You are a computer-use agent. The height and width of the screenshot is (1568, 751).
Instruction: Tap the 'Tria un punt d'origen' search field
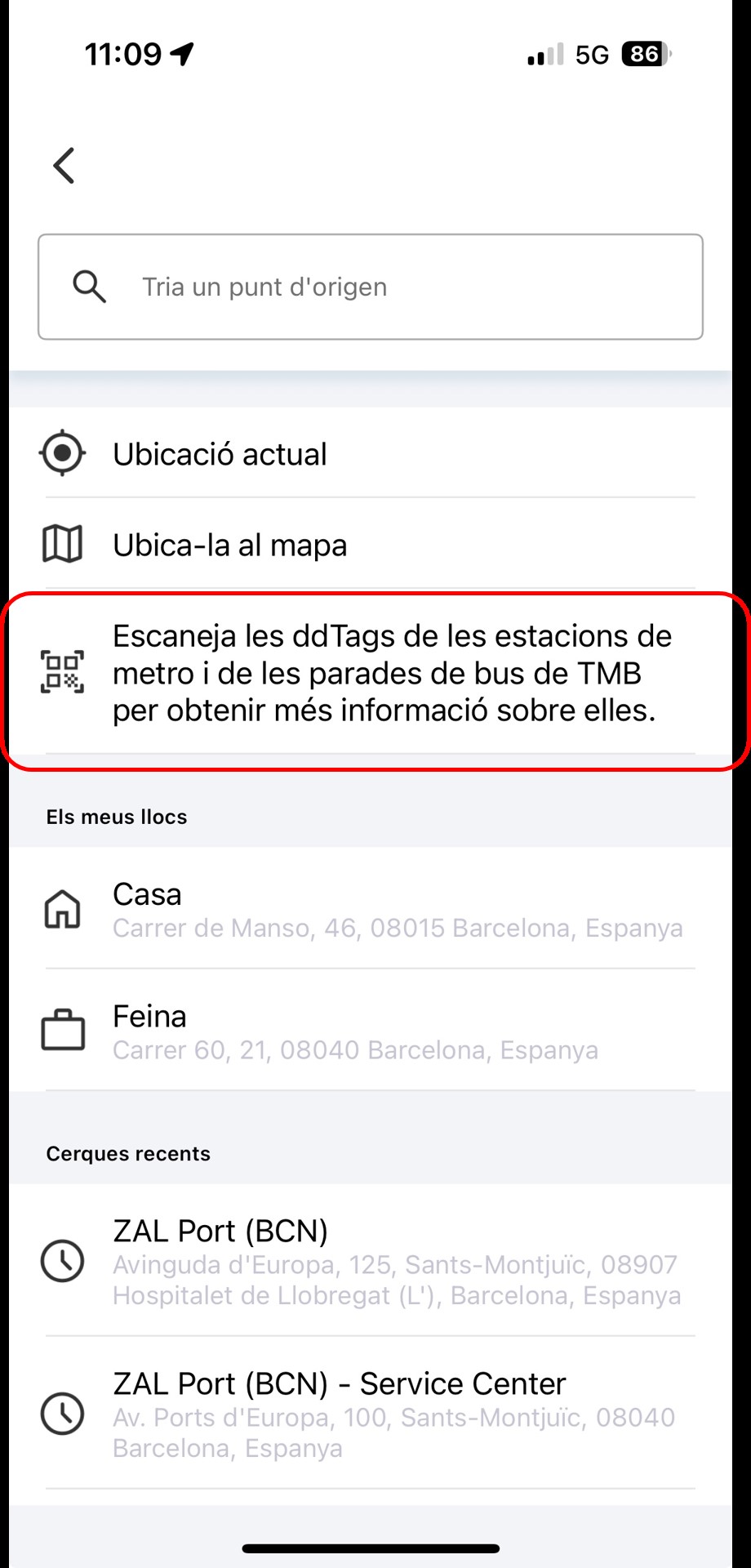pyautogui.click(x=370, y=287)
